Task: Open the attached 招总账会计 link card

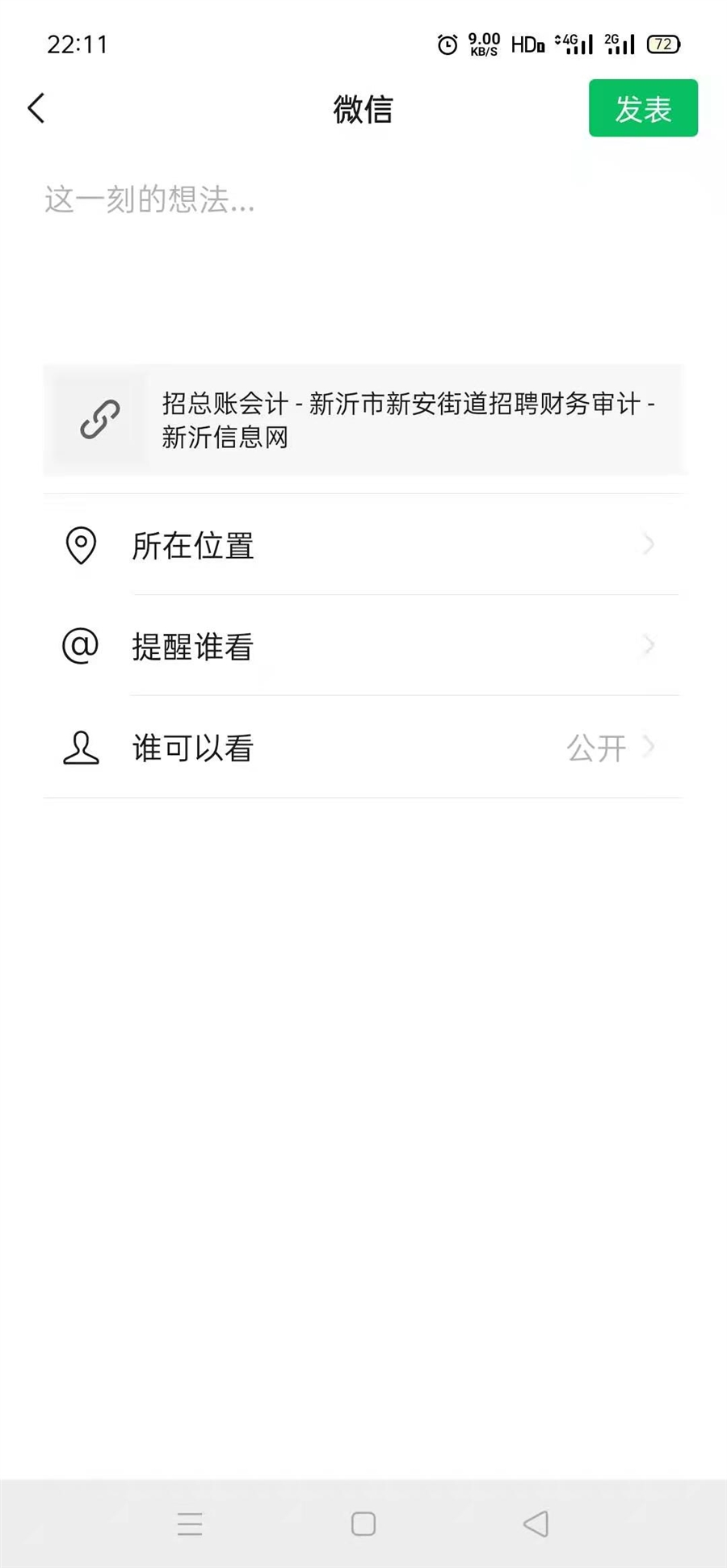Action: click(363, 420)
